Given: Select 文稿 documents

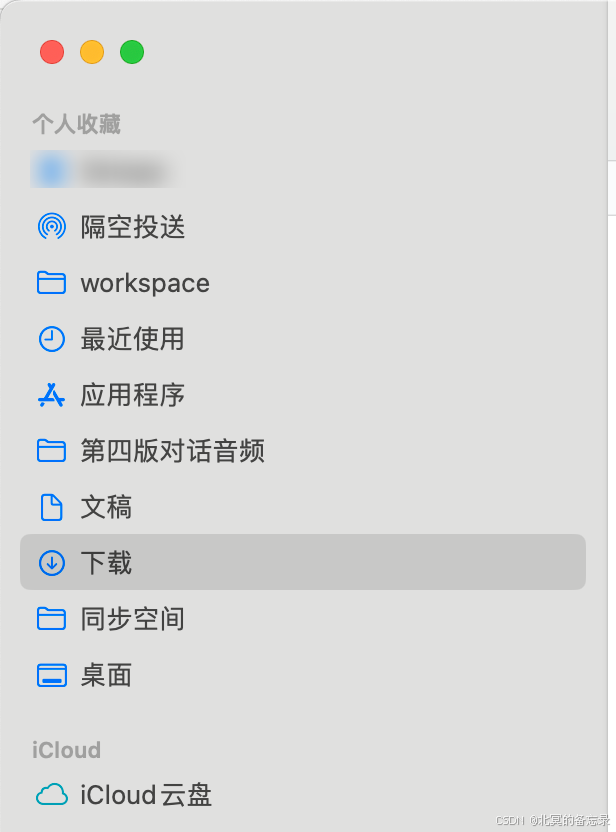Looking at the screenshot, I should coord(302,507).
